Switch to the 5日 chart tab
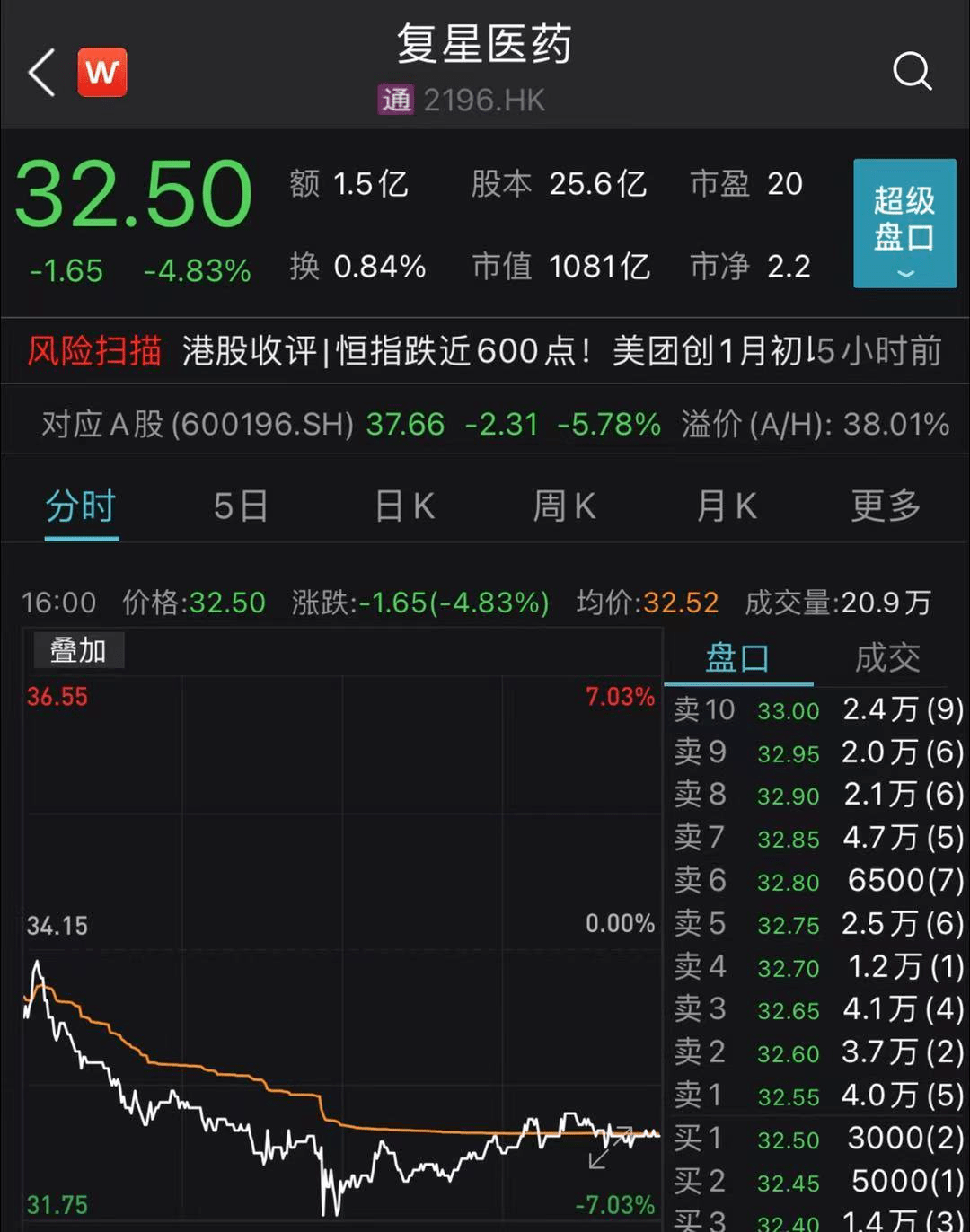The width and height of the screenshot is (970, 1232). (x=241, y=506)
